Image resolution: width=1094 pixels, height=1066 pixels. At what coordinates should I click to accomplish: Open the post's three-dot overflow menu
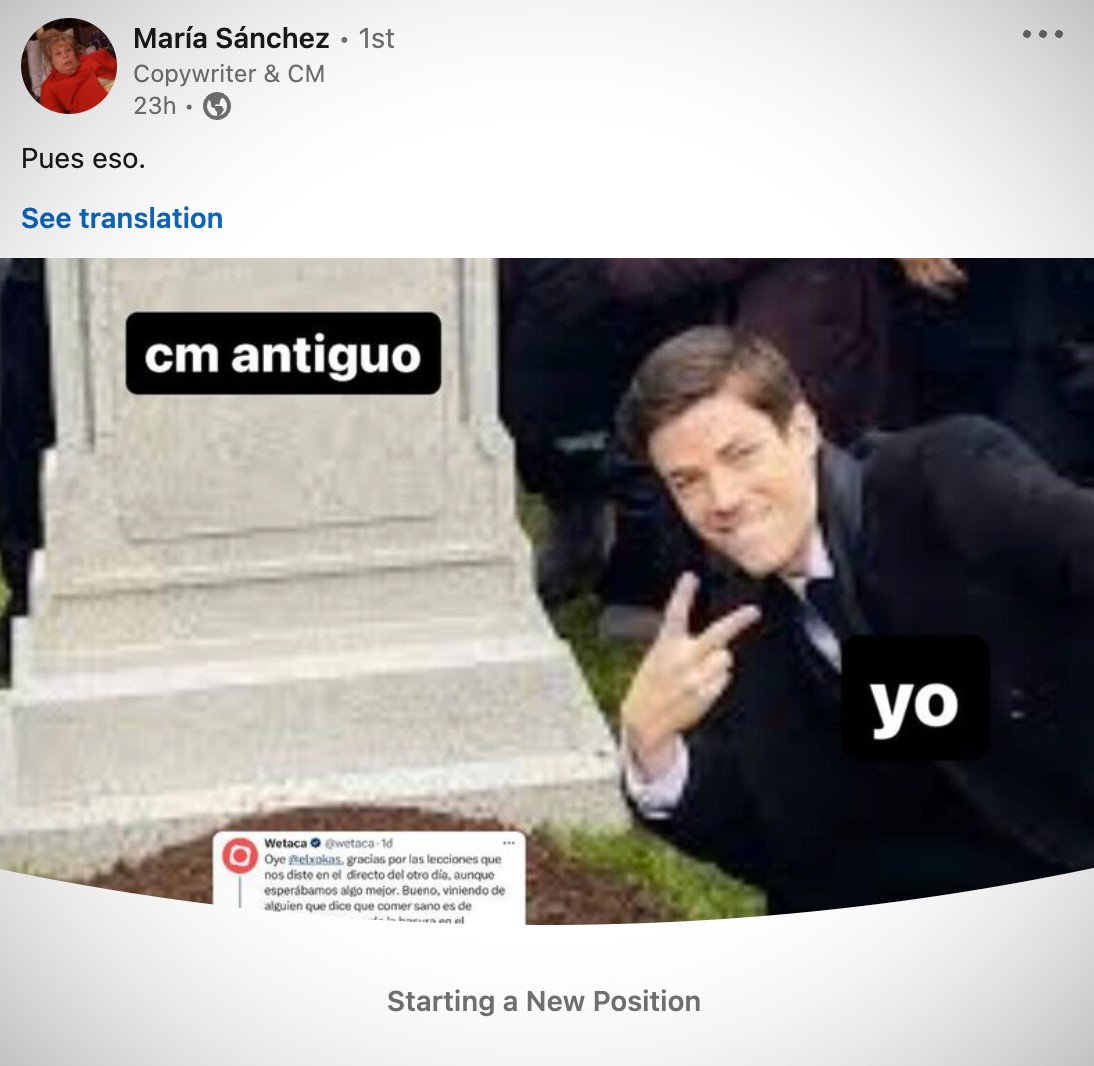click(1042, 35)
